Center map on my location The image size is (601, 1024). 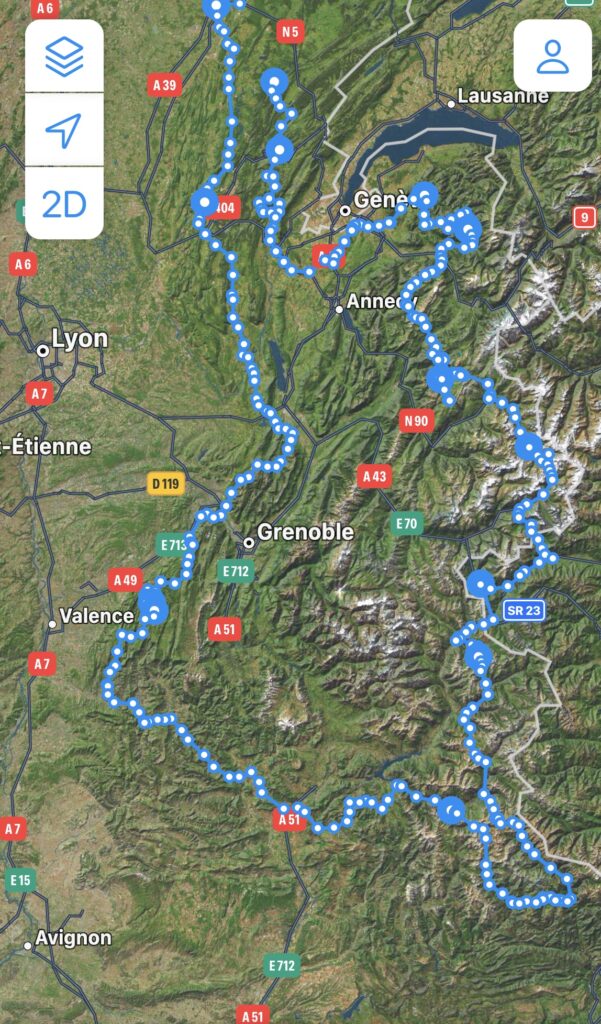(64, 130)
